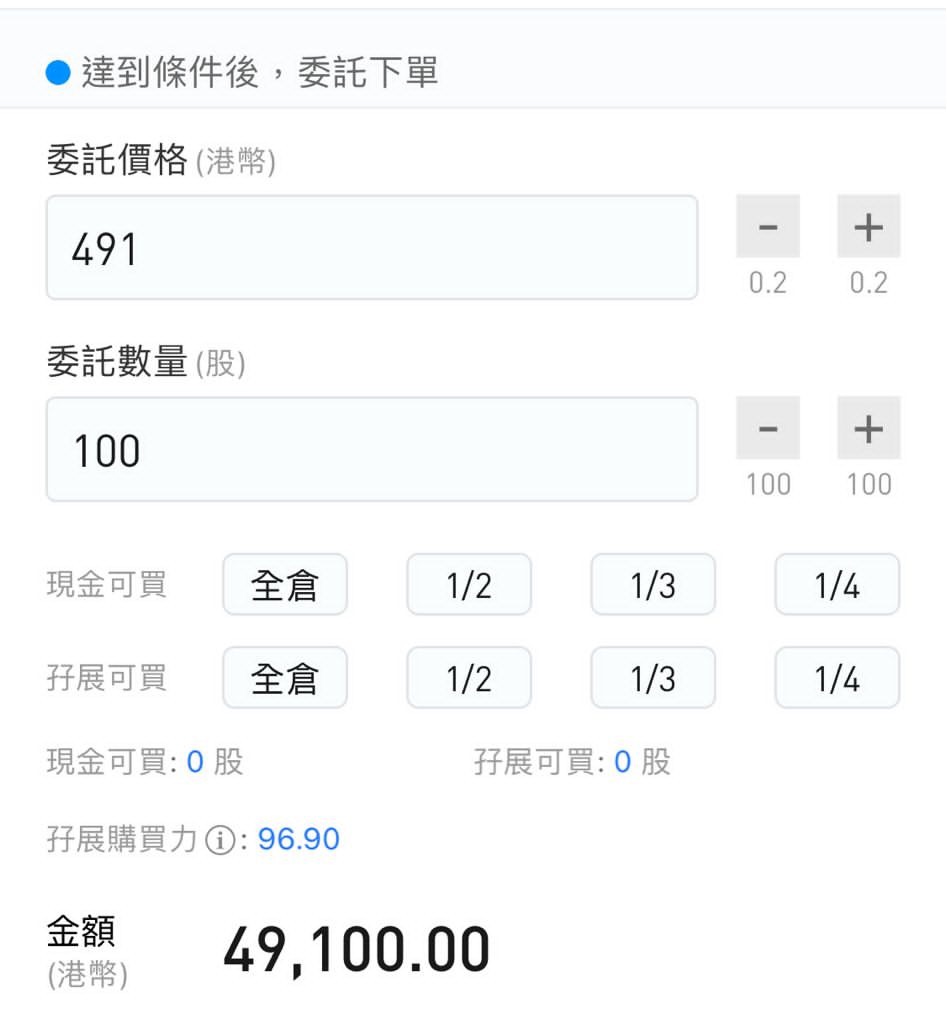Choose 1/2 in the 孖展可買 row

469,677
